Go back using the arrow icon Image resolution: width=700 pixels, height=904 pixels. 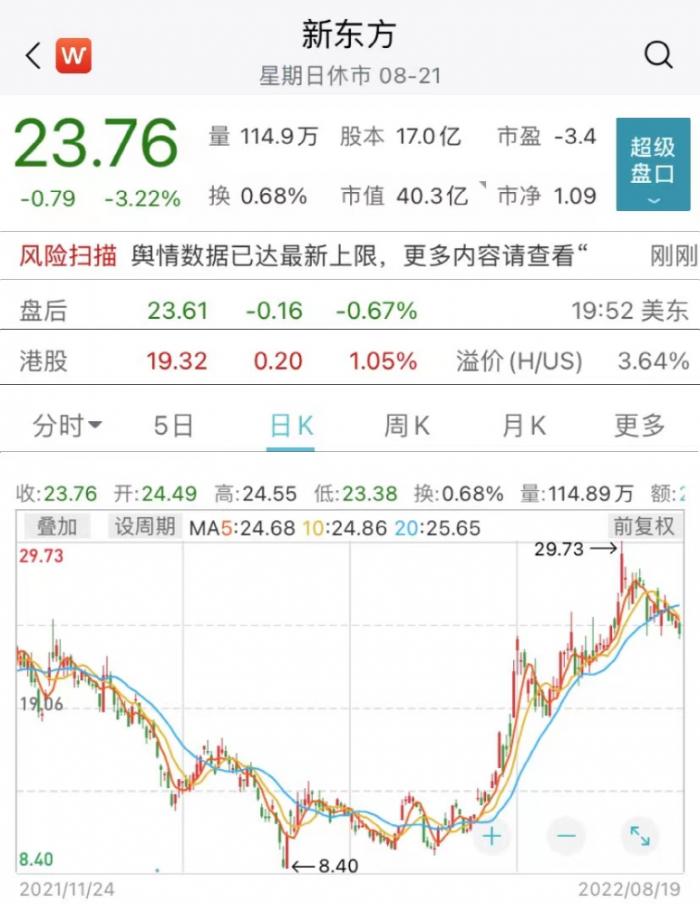pyautogui.click(x=33, y=56)
